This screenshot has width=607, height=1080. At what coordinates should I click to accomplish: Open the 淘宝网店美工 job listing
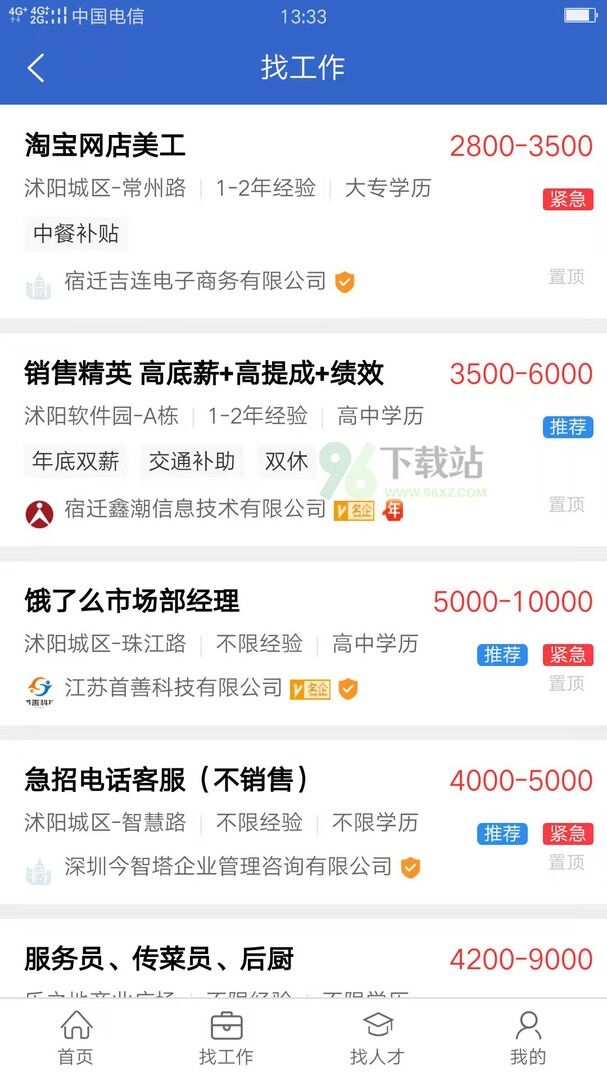pyautogui.click(x=303, y=211)
